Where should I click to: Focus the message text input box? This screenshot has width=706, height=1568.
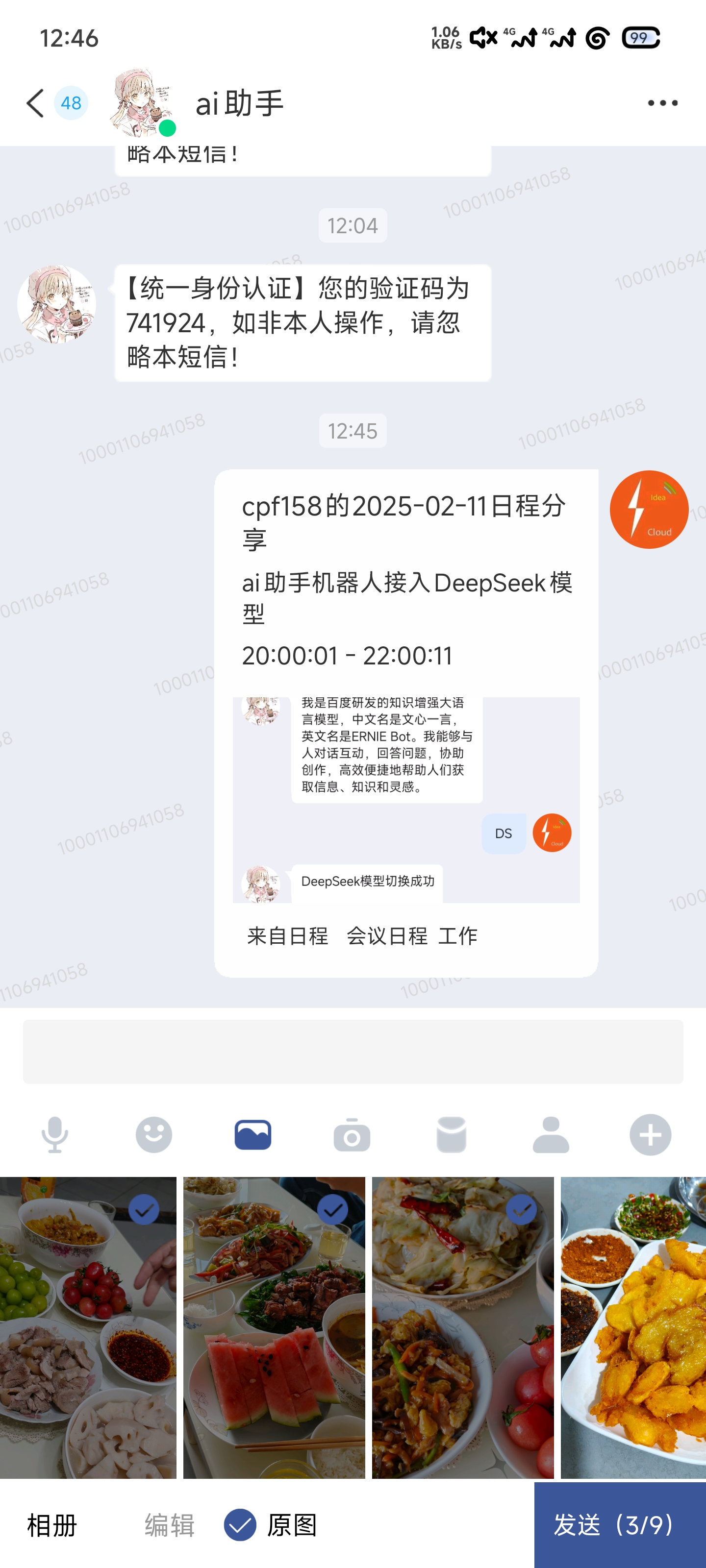pyautogui.click(x=353, y=1051)
